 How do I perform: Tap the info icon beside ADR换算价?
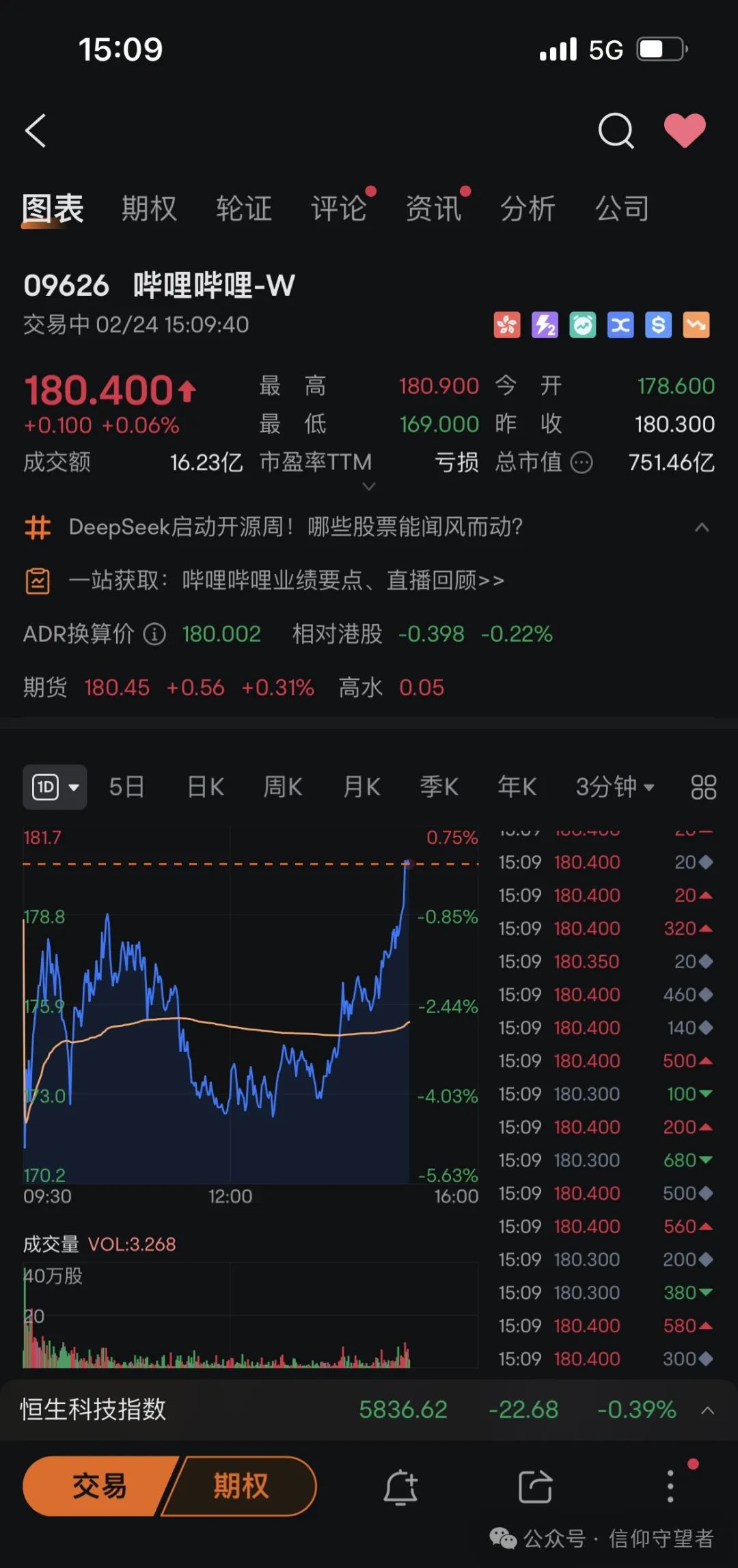154,634
